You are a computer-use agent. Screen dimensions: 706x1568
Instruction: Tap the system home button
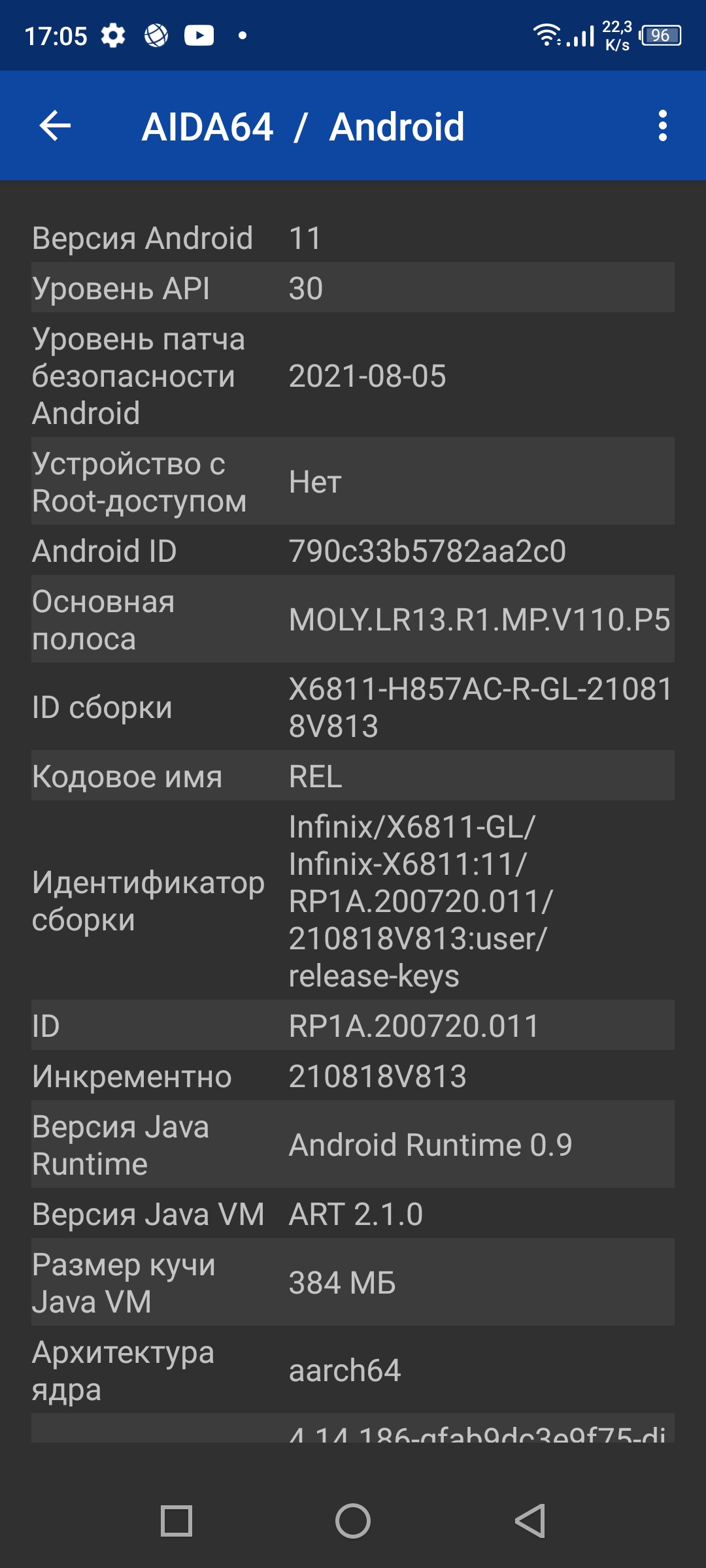click(x=353, y=1521)
